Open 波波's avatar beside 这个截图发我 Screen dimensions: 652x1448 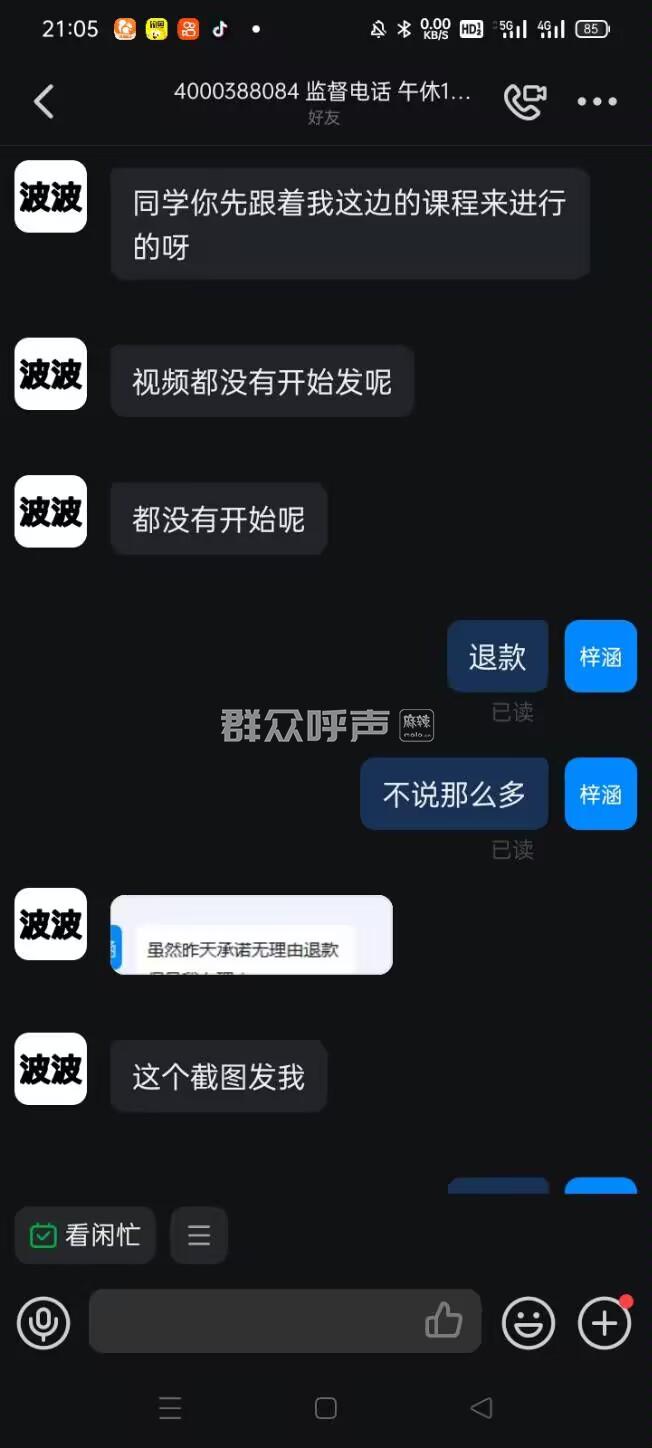pyautogui.click(x=51, y=1069)
